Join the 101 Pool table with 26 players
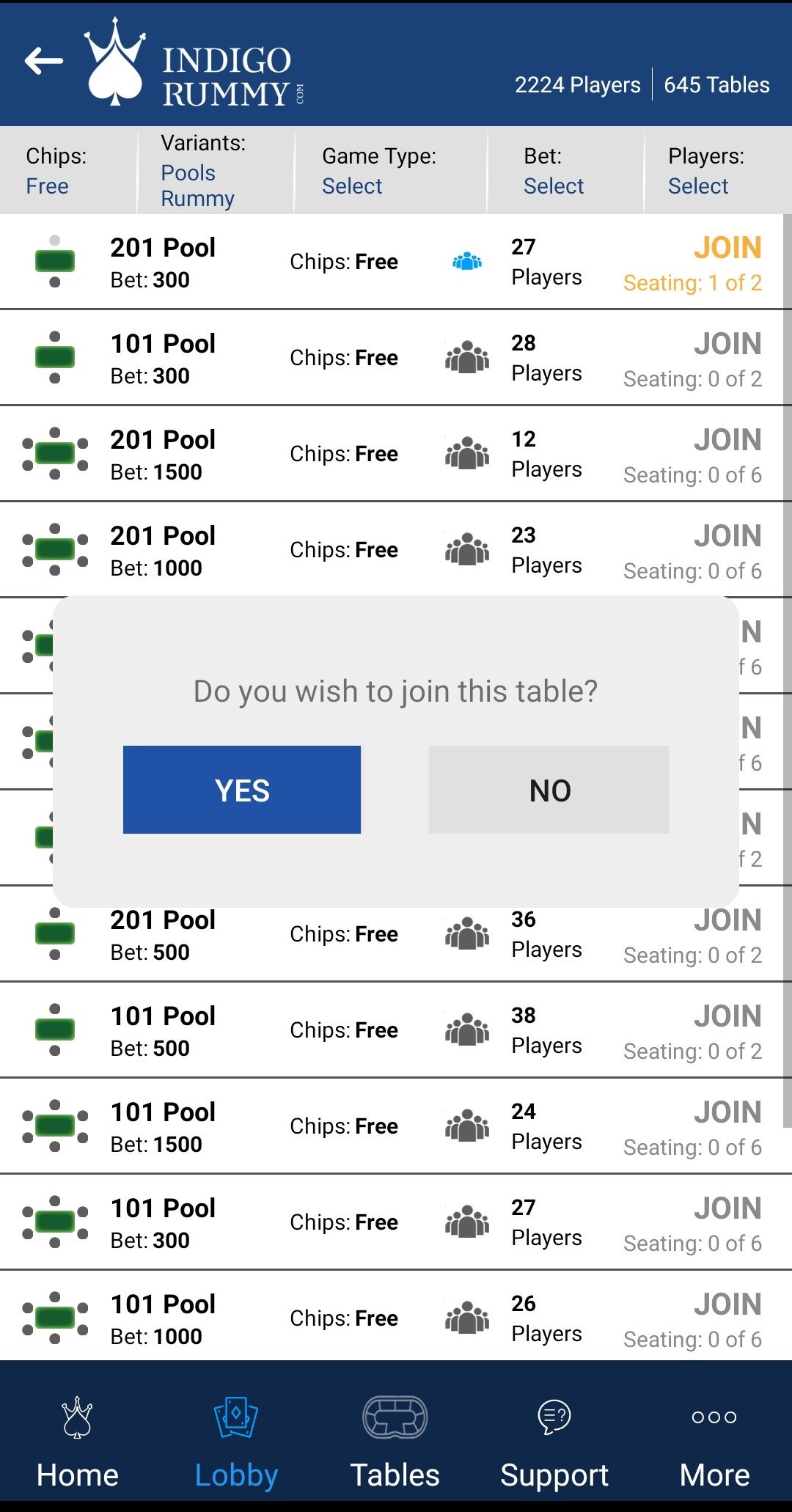 (727, 1304)
